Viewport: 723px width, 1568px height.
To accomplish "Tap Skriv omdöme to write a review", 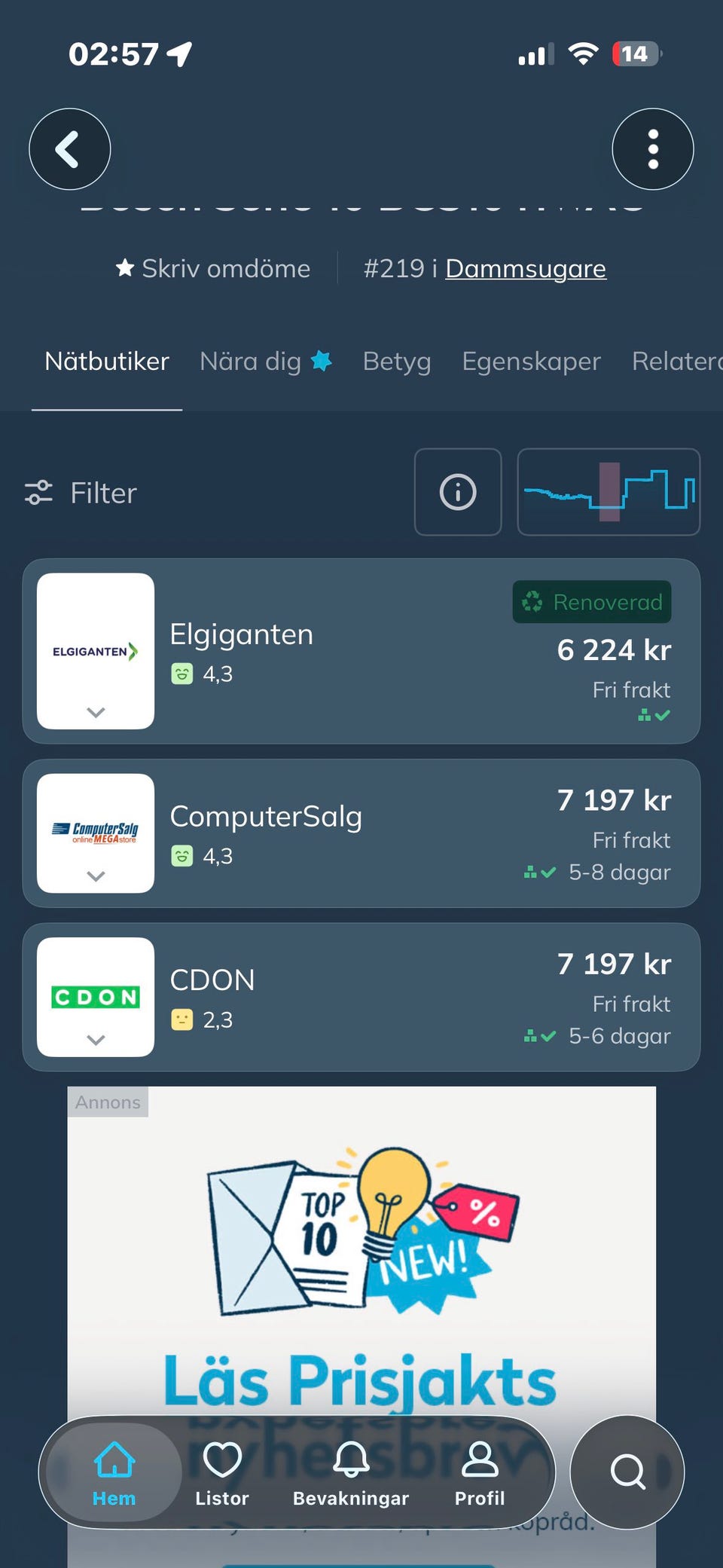I will point(213,269).
